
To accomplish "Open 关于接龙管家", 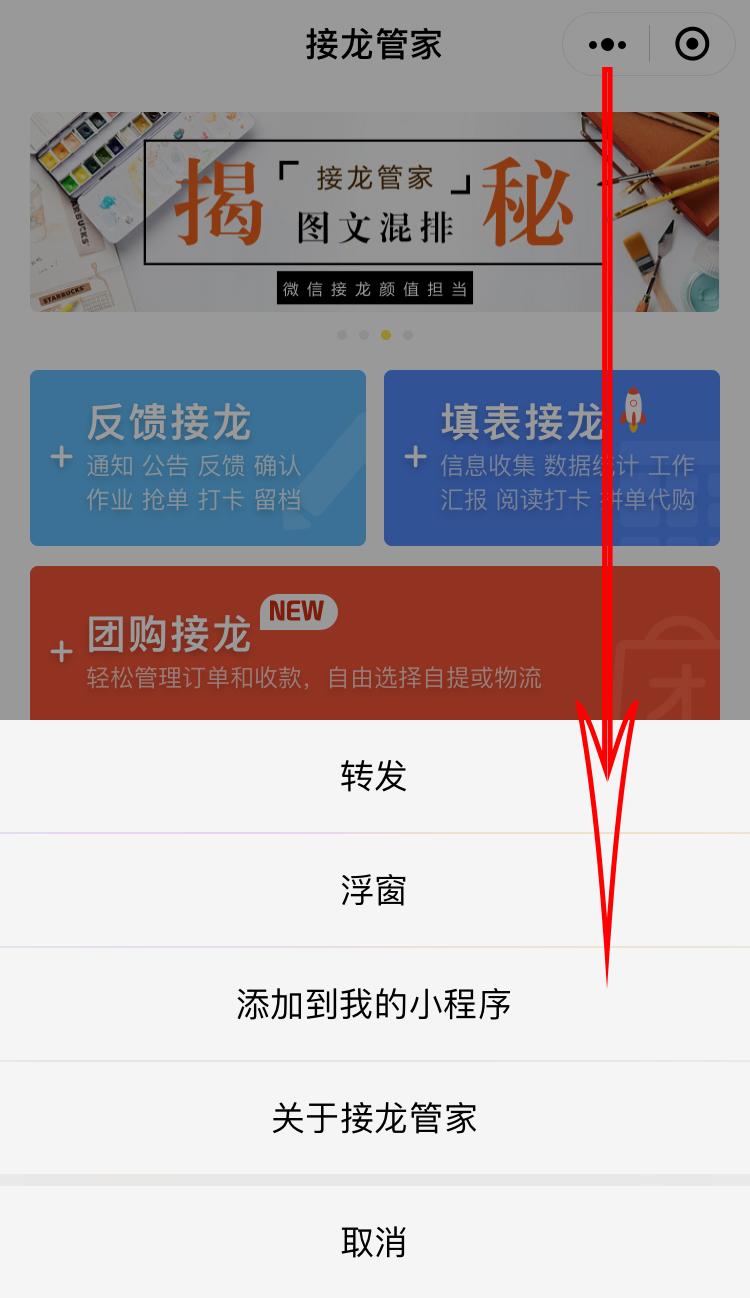I will (374, 1118).
